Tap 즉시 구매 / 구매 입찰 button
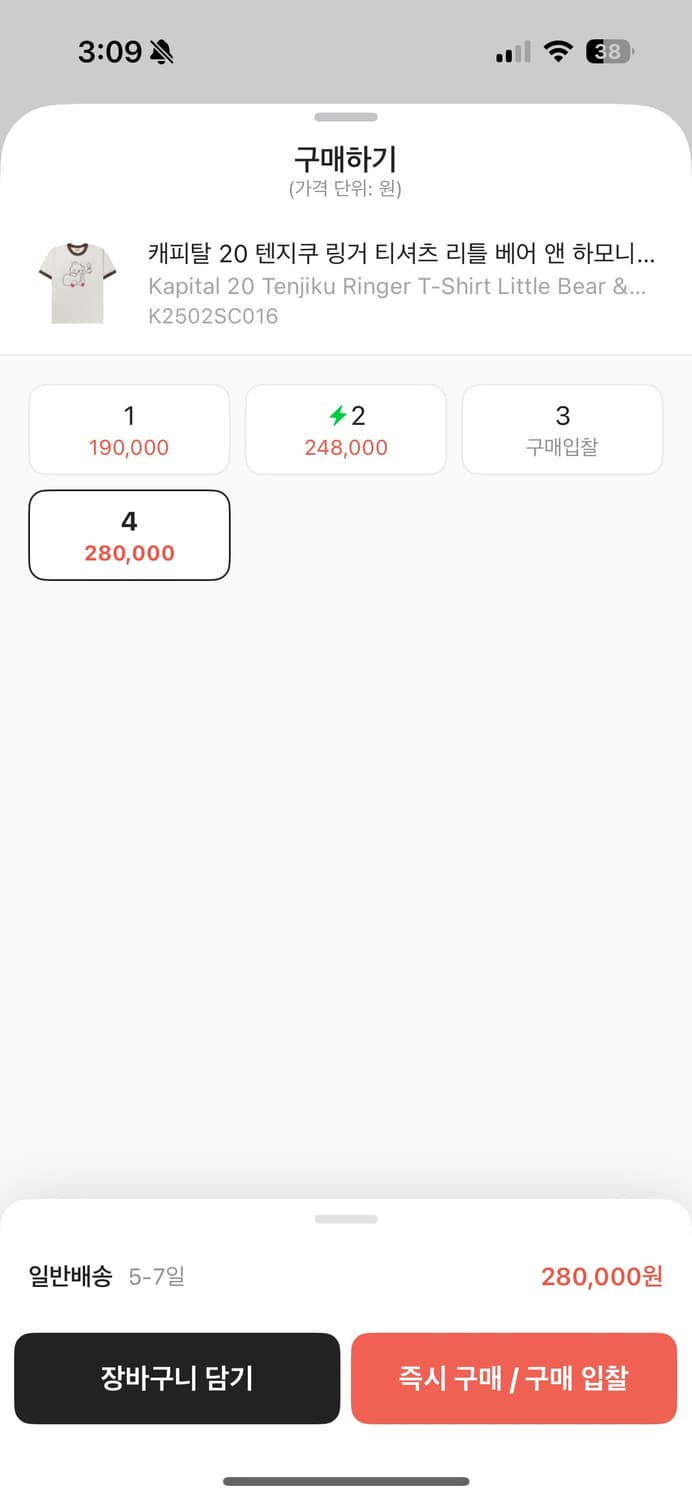The image size is (692, 1500). coord(514,1378)
